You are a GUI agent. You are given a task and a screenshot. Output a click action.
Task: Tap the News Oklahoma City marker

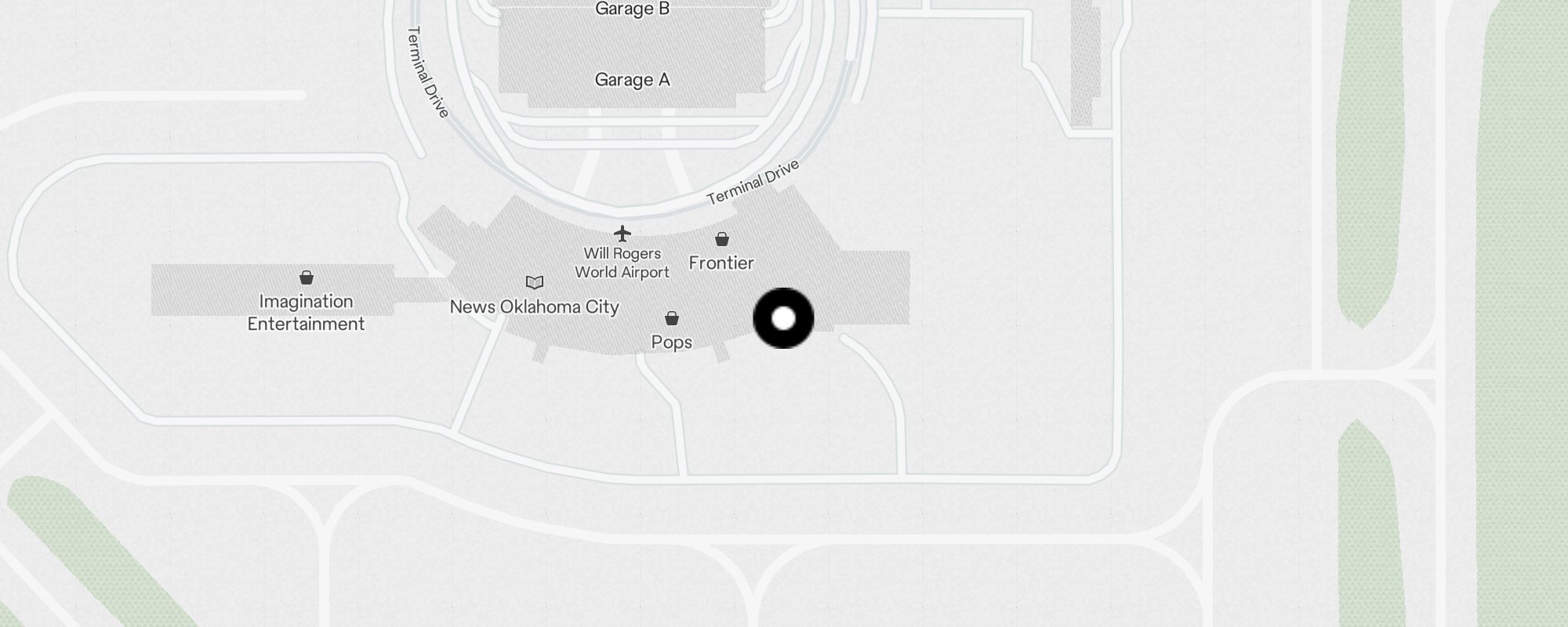click(x=535, y=282)
